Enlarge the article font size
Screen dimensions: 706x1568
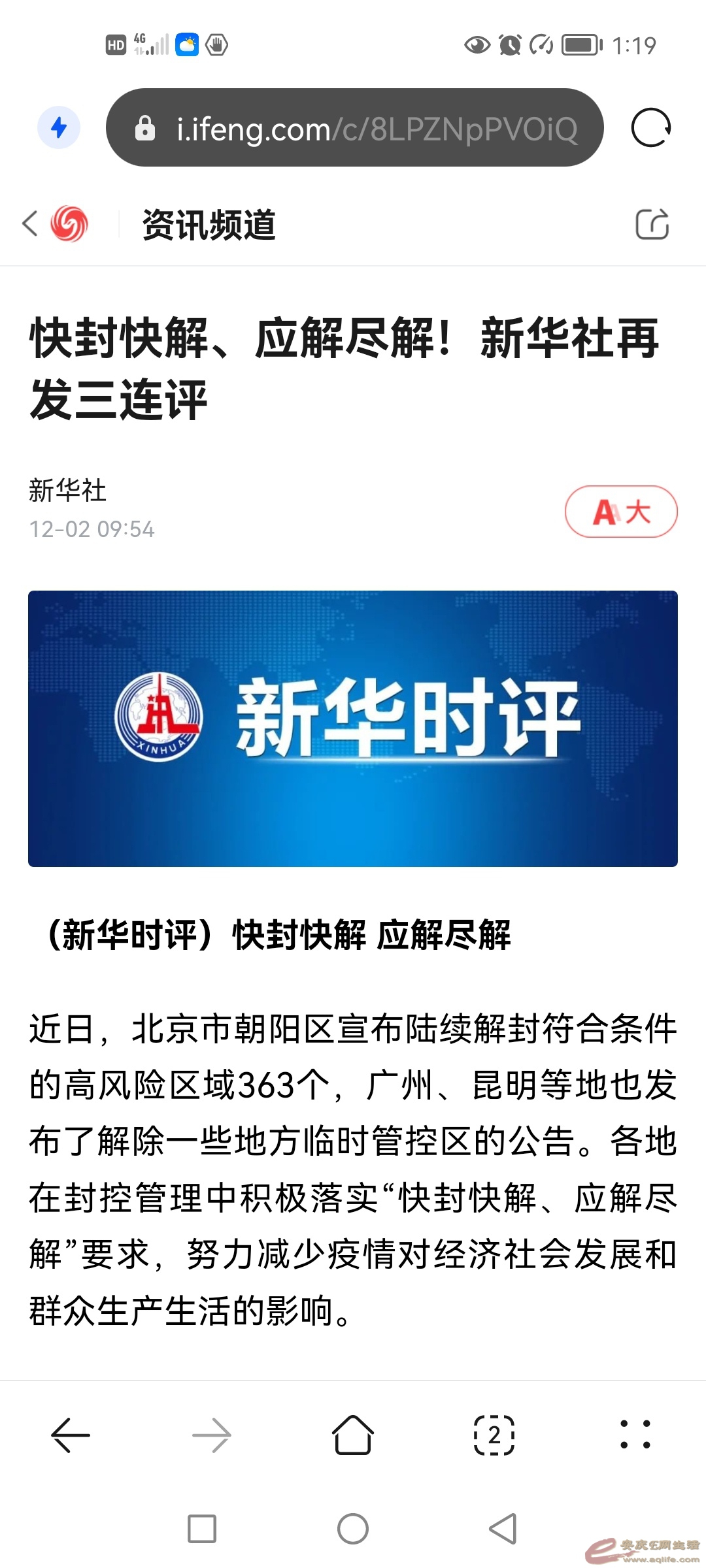point(620,512)
